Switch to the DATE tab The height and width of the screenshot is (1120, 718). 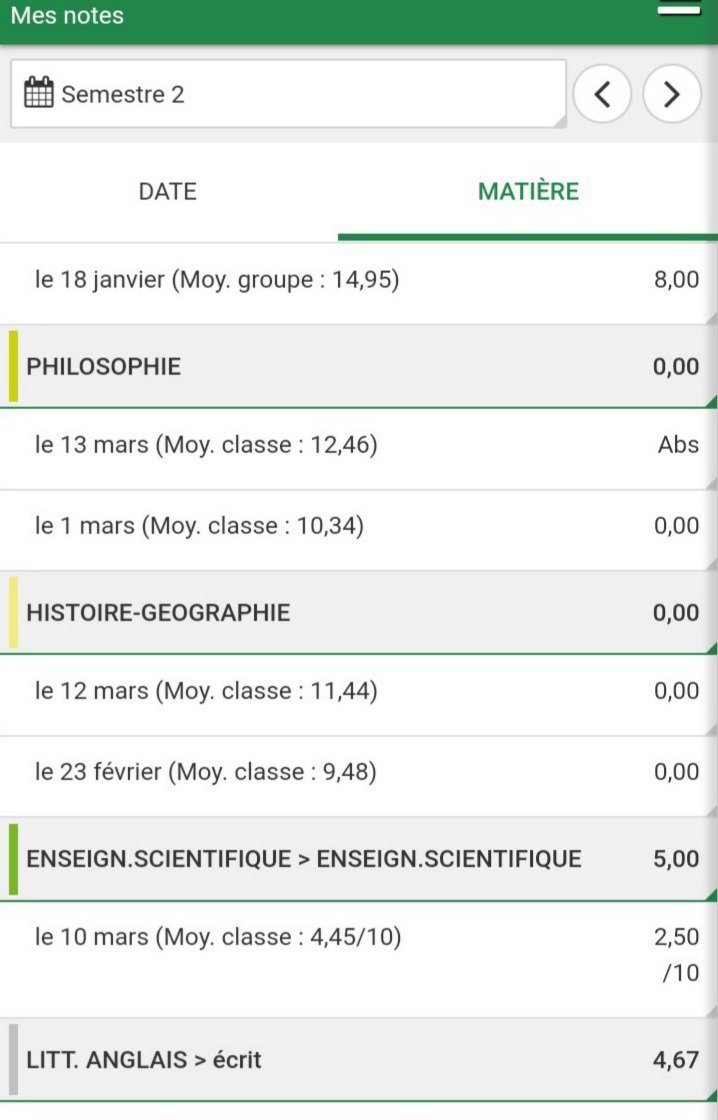coord(168,192)
